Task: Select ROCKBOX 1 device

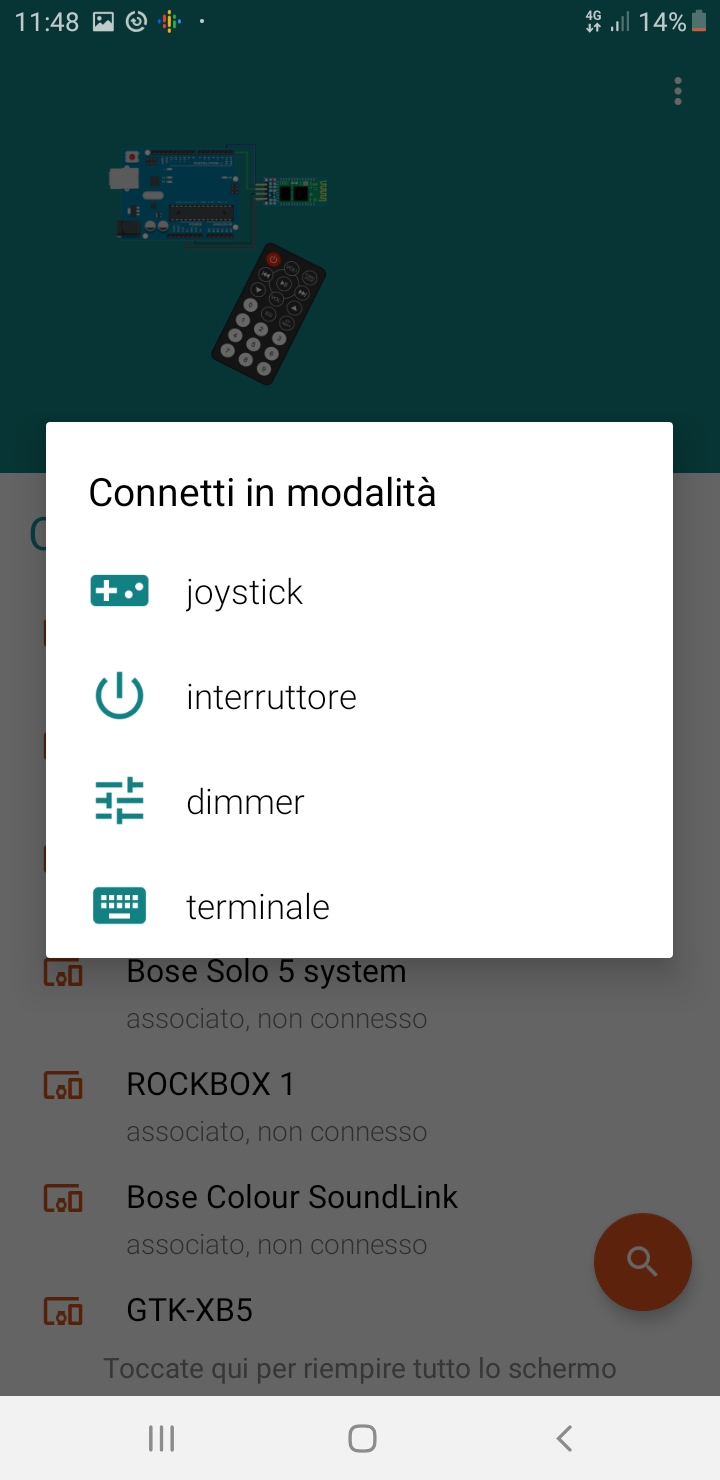Action: point(360,1105)
